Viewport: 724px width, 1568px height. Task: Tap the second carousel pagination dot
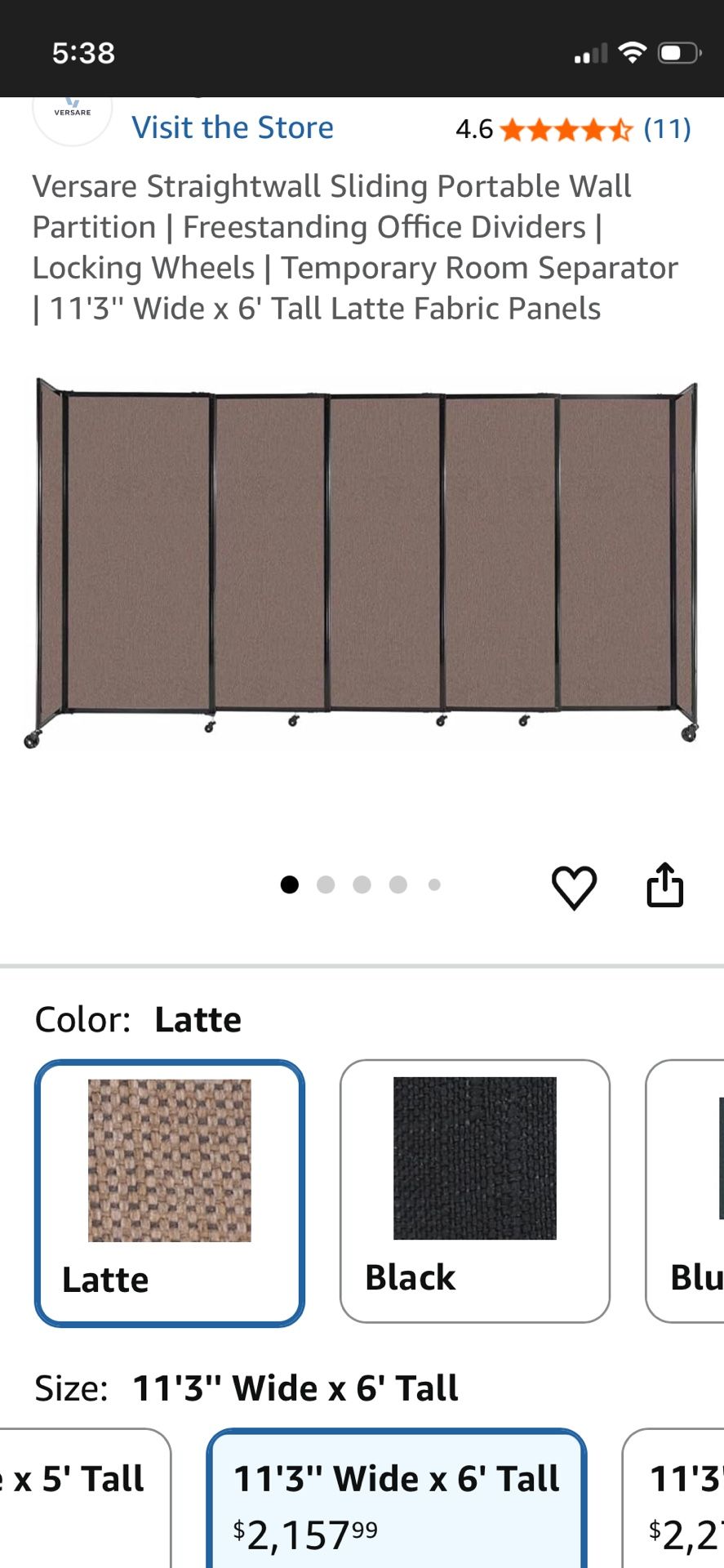point(326,884)
